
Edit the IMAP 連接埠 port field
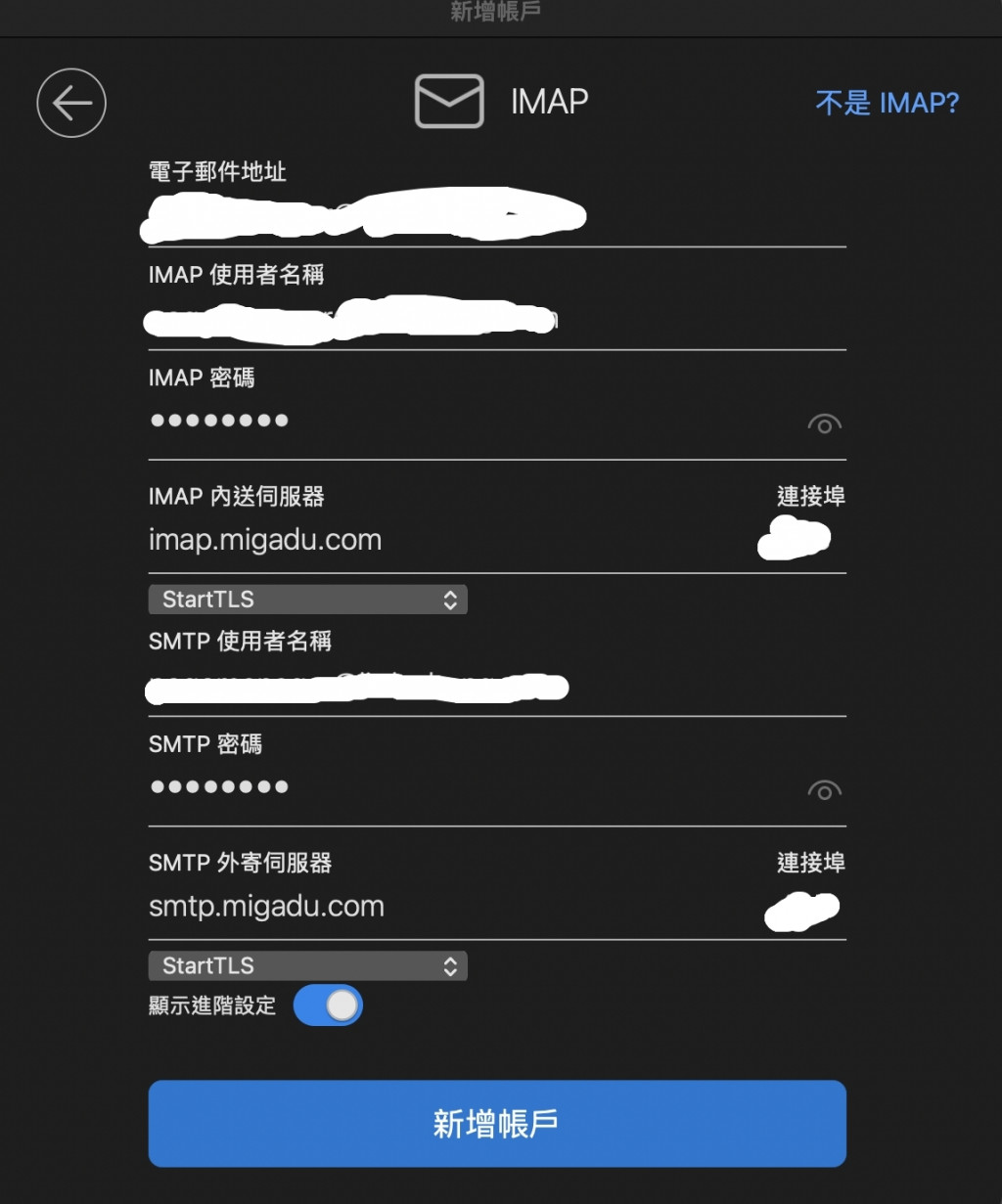point(795,540)
